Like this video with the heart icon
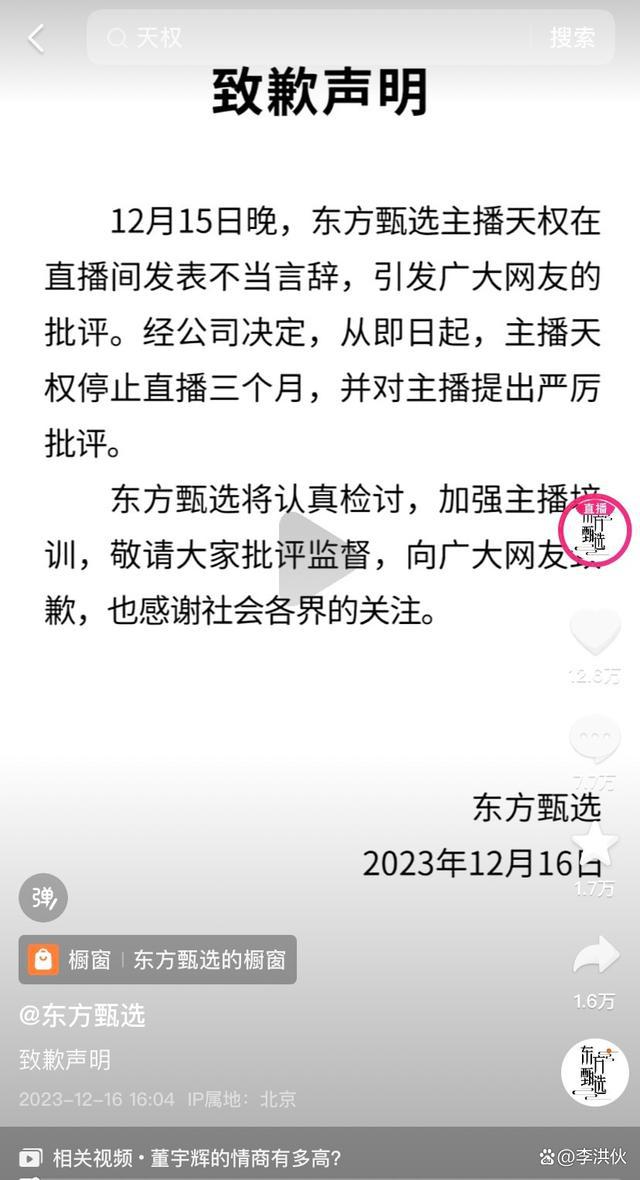640x1180 pixels. pyautogui.click(x=594, y=633)
